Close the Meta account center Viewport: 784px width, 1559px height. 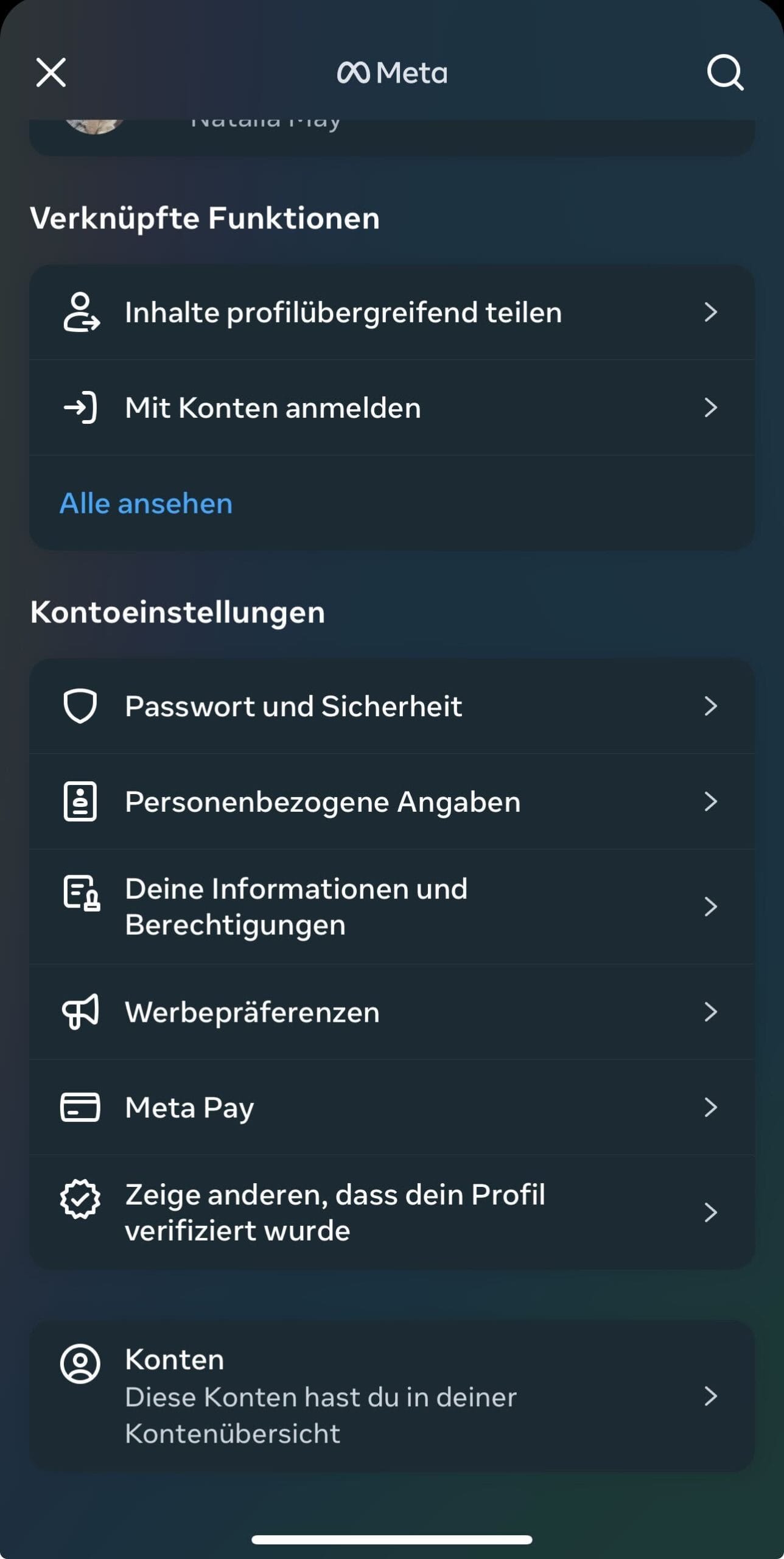click(51, 73)
